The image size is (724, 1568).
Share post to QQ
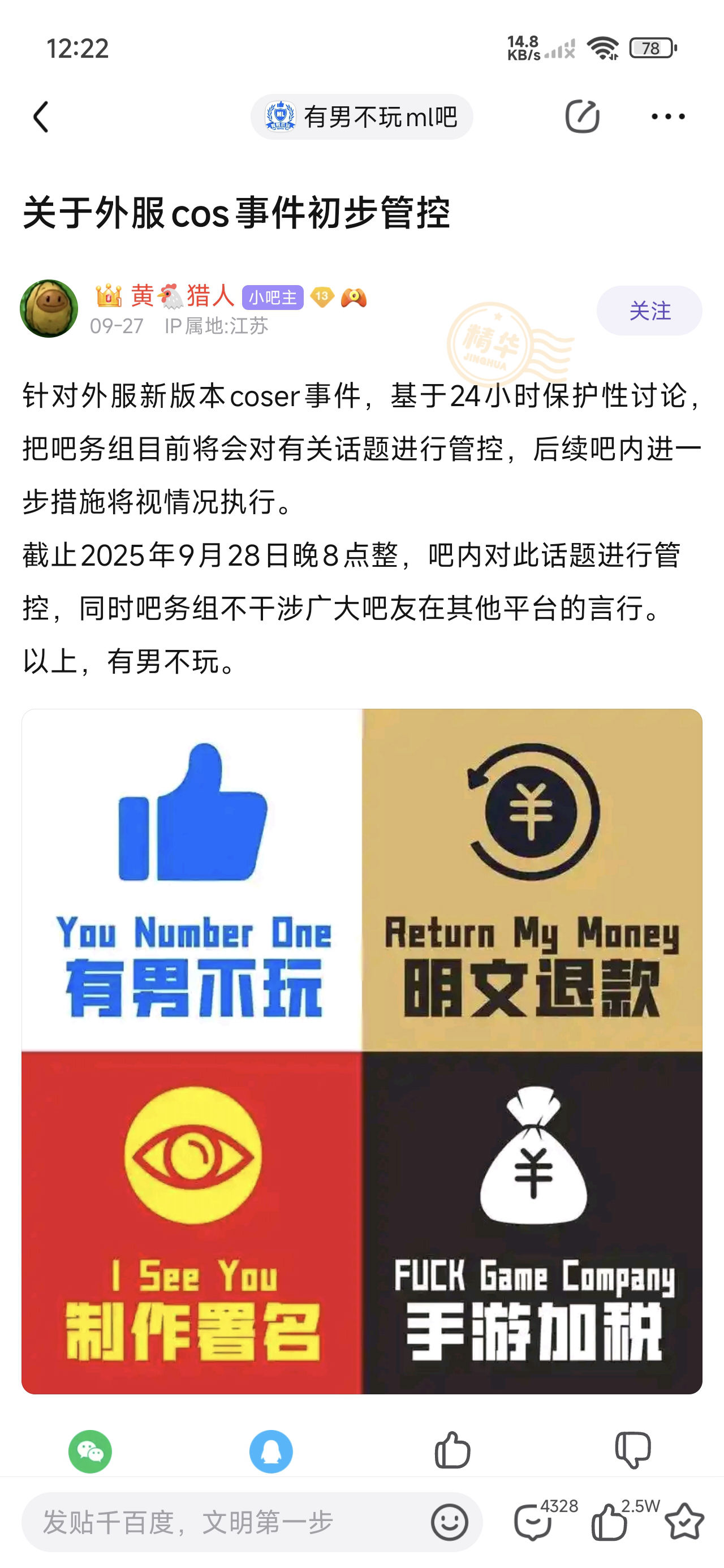pos(271,1451)
